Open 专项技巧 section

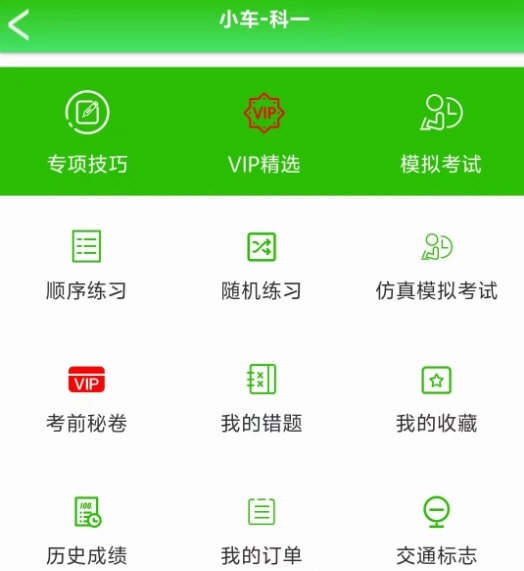point(87,131)
